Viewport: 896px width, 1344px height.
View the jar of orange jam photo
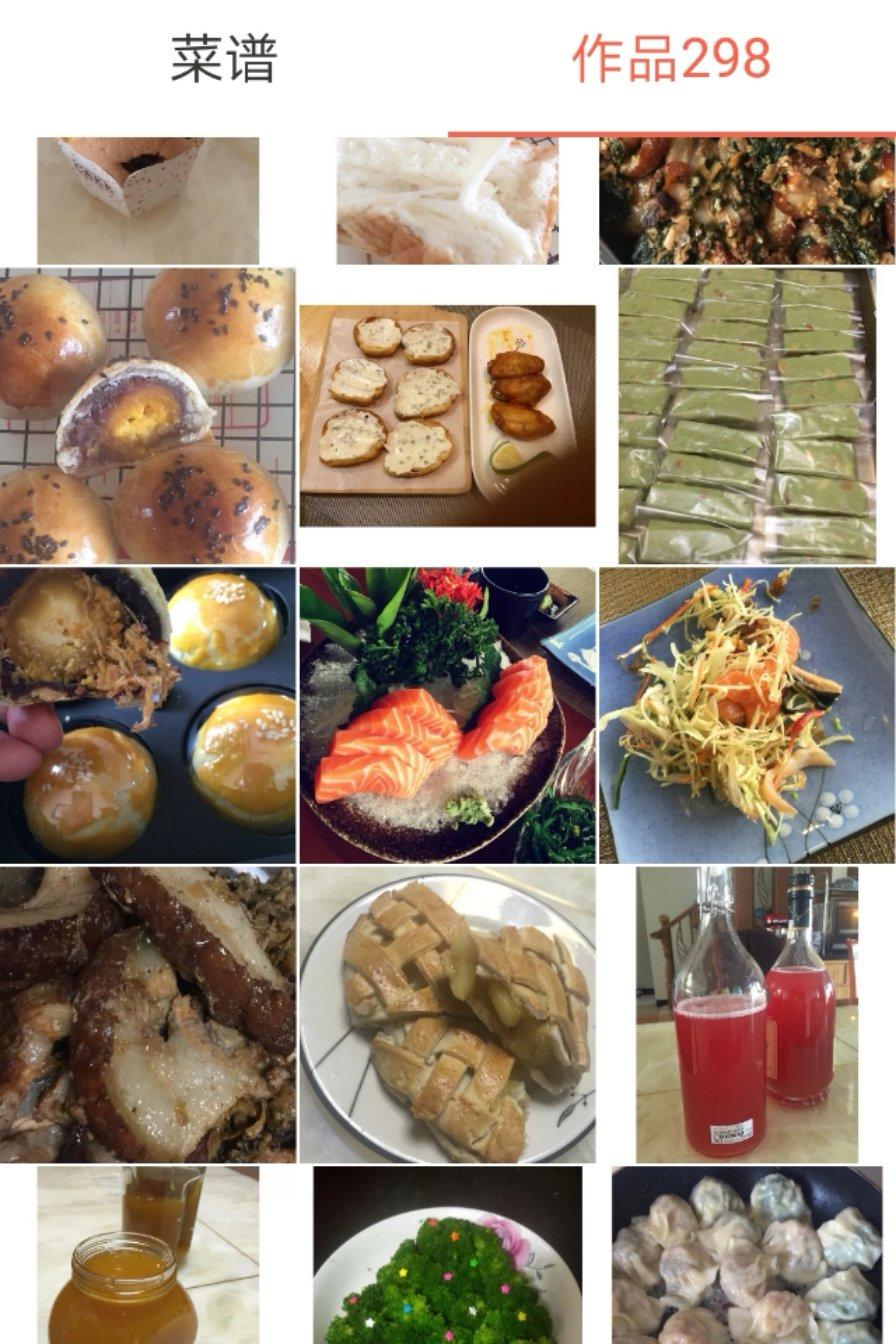pyautogui.click(x=148, y=1255)
